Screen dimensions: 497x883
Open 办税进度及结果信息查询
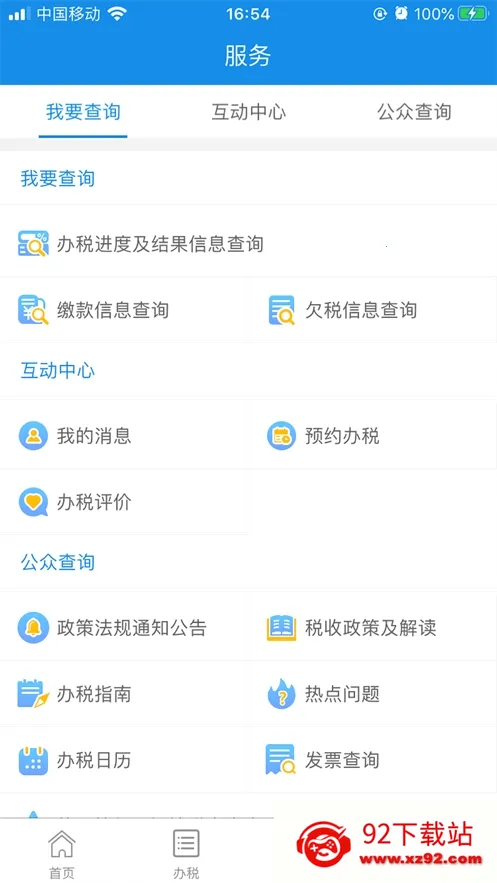click(x=248, y=244)
